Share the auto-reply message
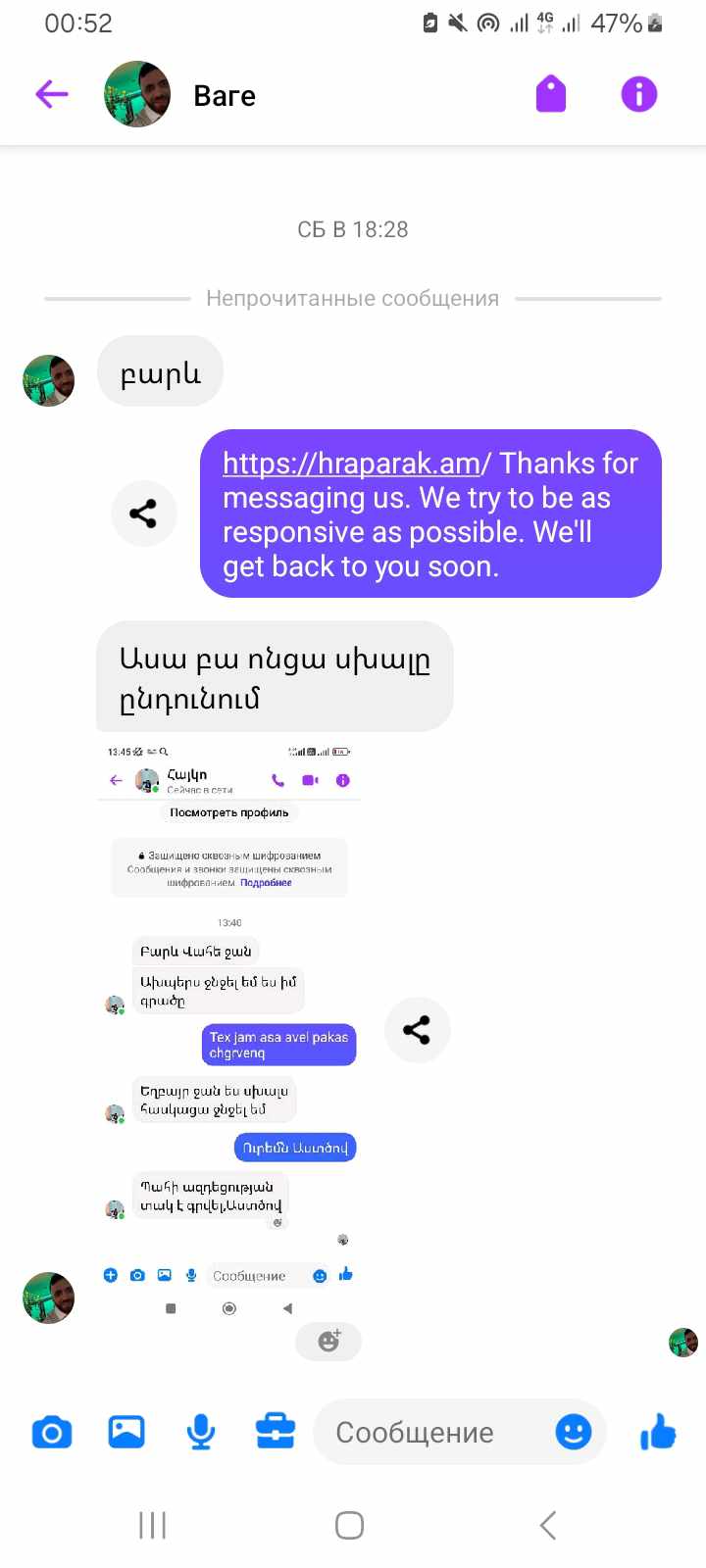This screenshot has height=1568, width=706. click(x=143, y=514)
